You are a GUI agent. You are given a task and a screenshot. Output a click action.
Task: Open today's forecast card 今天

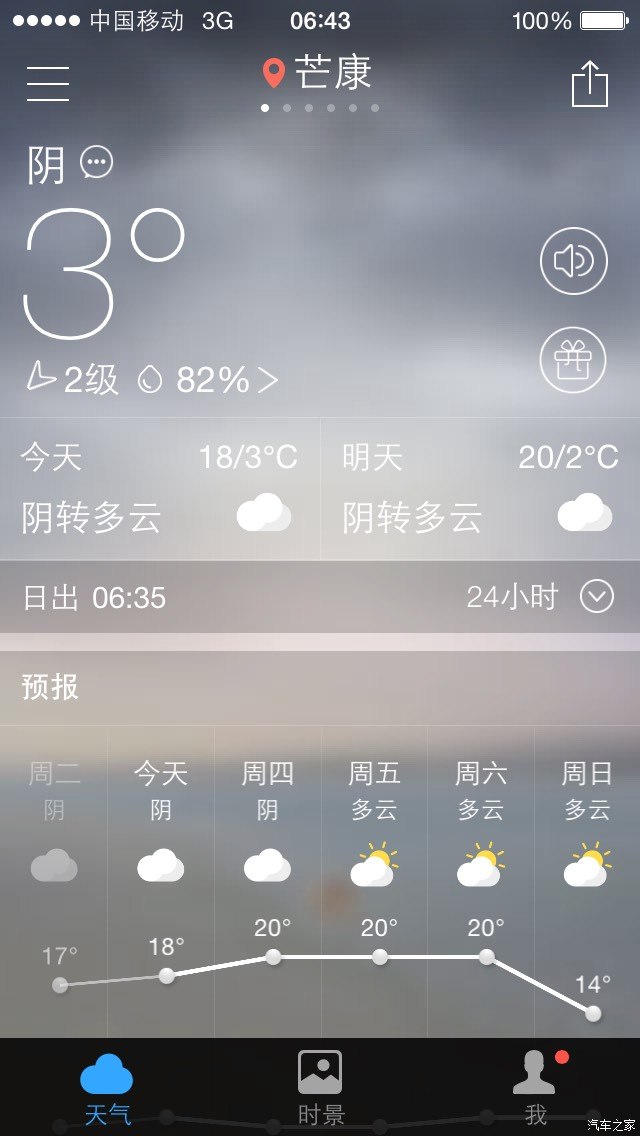click(160, 488)
